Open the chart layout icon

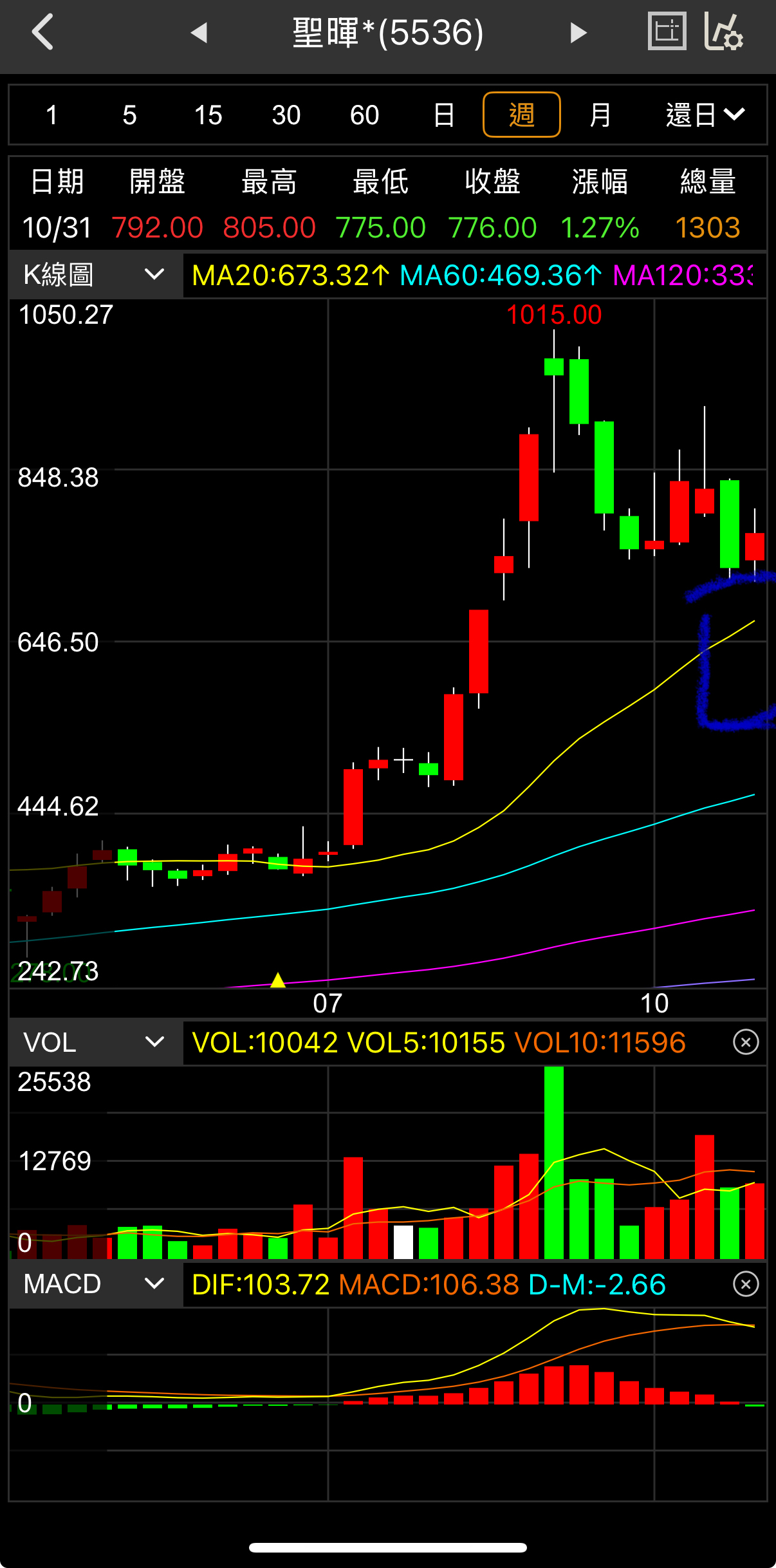pos(667,31)
